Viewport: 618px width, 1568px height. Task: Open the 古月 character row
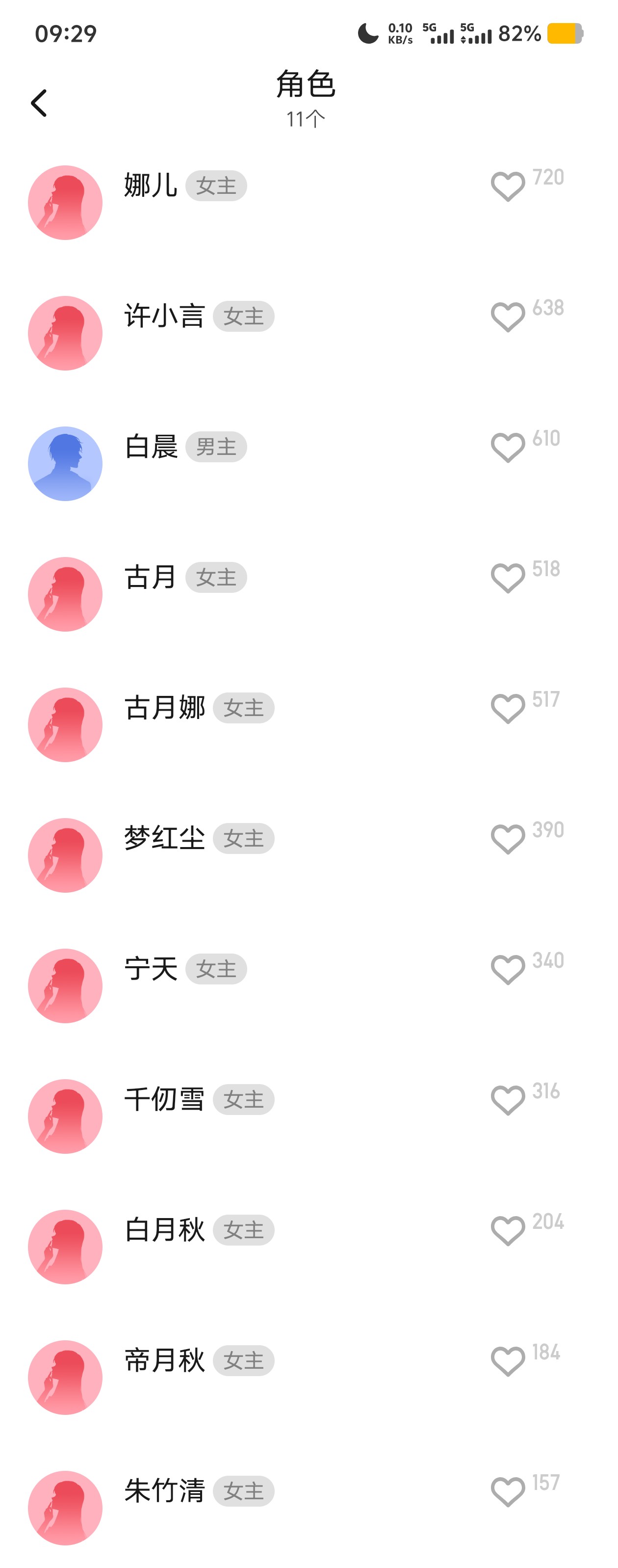pyautogui.click(x=150, y=578)
